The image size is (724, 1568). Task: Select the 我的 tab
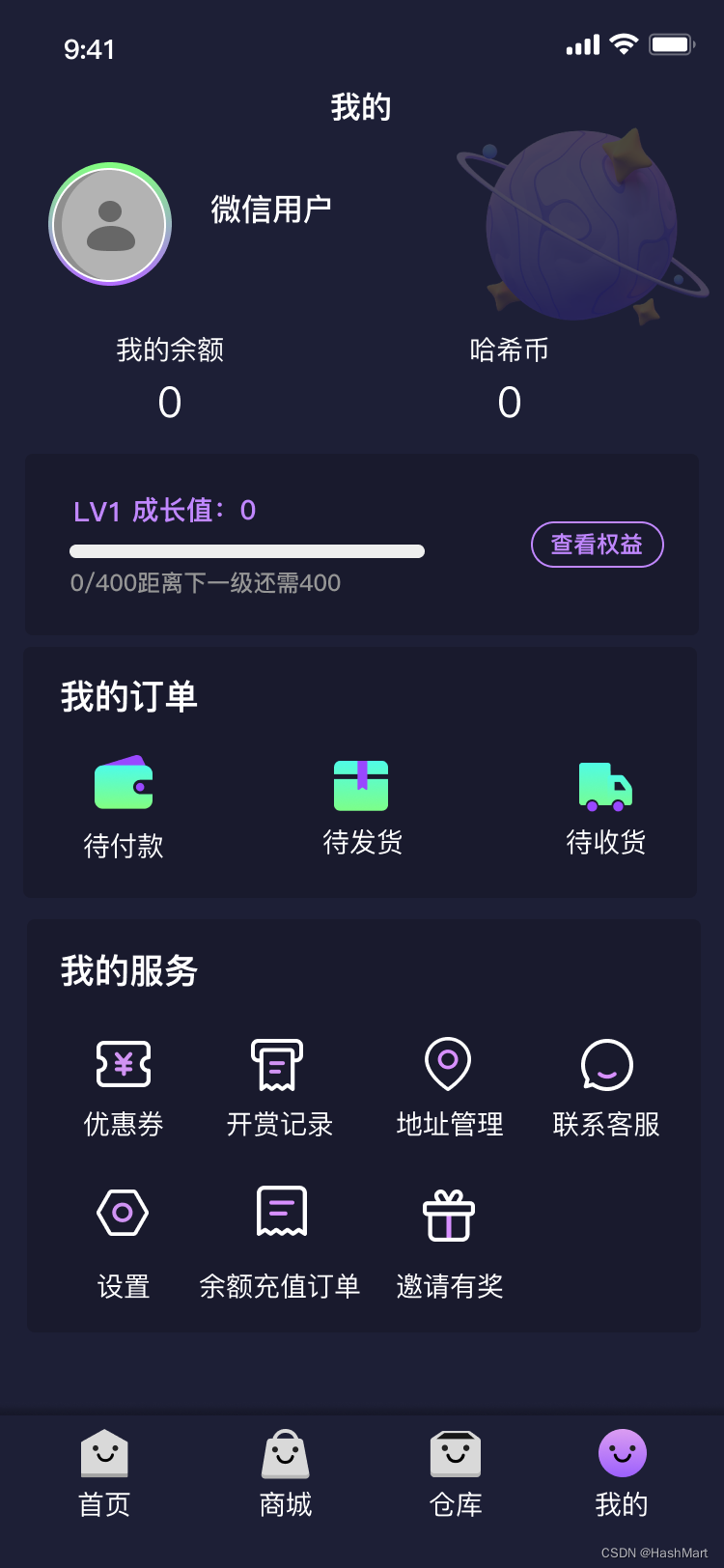pos(622,1473)
